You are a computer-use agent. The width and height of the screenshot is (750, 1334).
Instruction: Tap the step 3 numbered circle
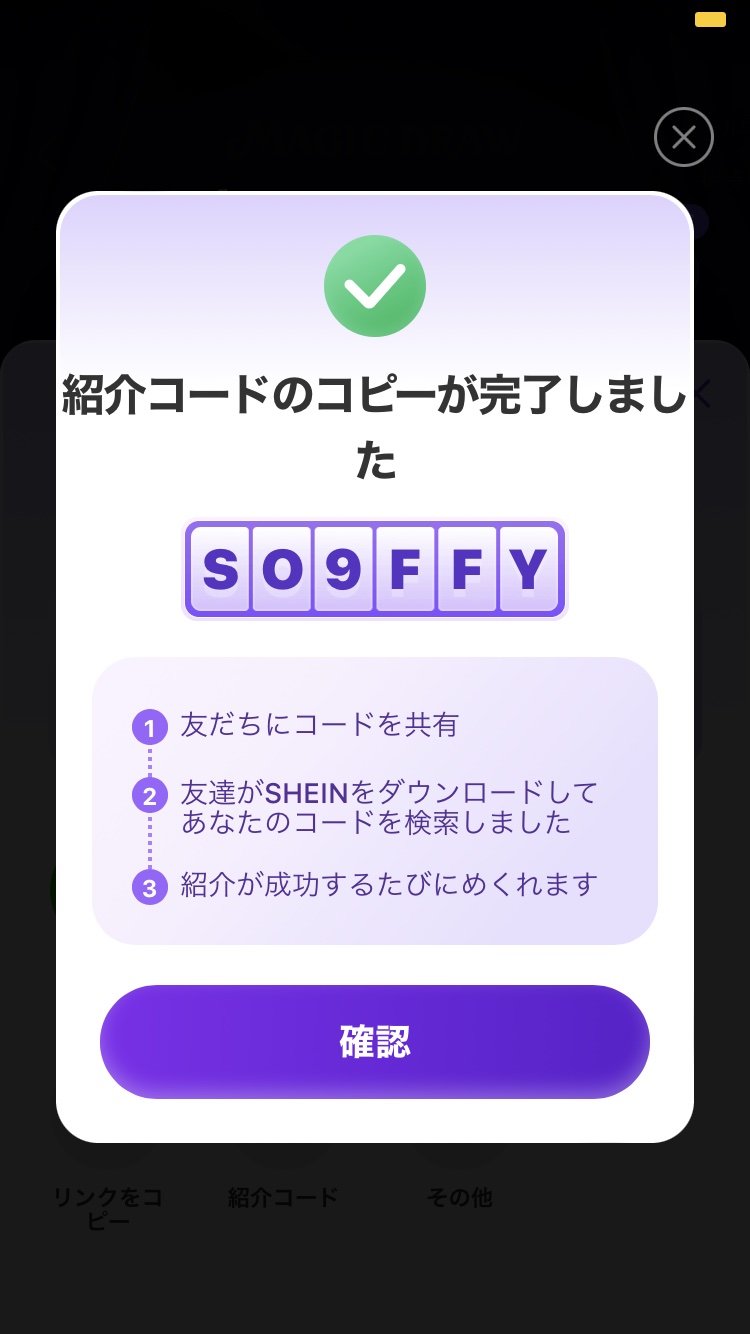tap(150, 886)
